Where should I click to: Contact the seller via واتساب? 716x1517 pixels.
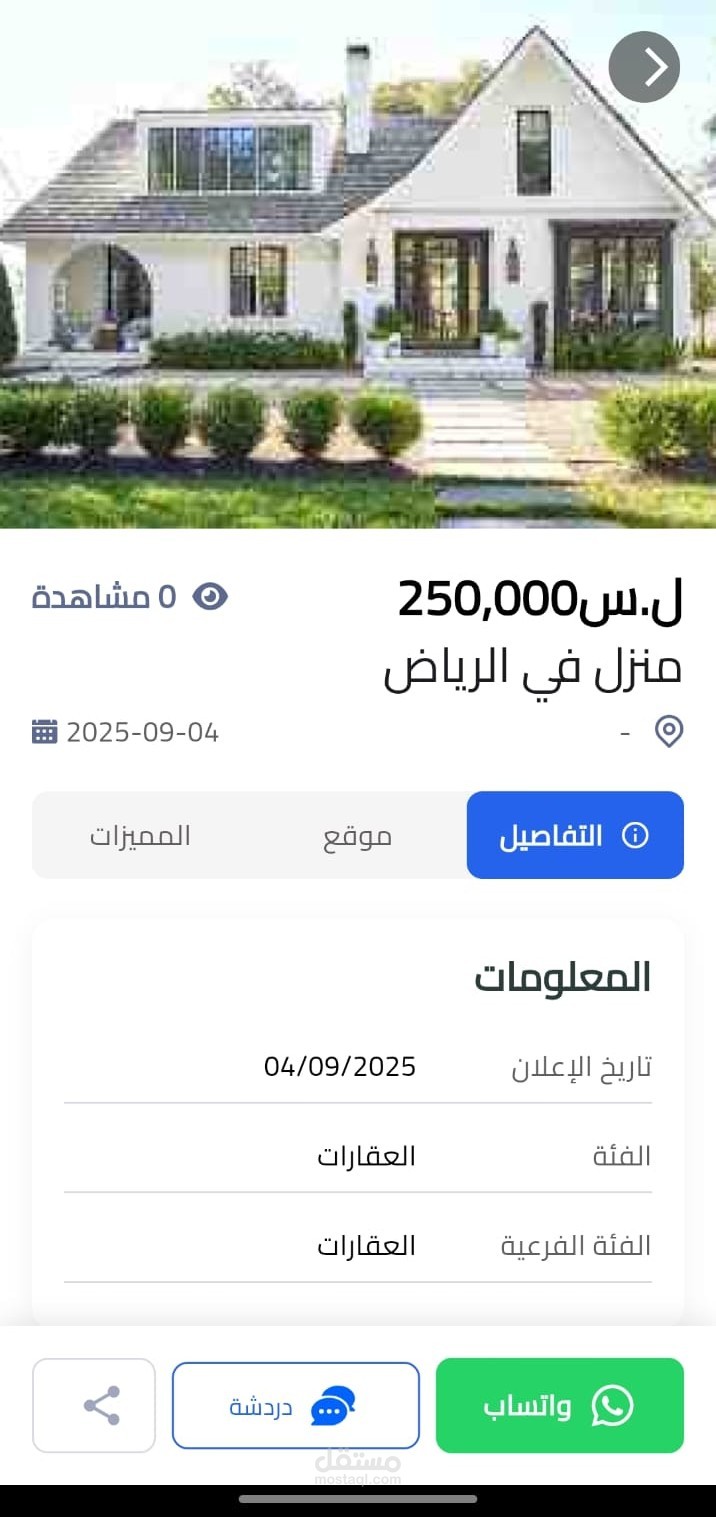coord(559,1406)
